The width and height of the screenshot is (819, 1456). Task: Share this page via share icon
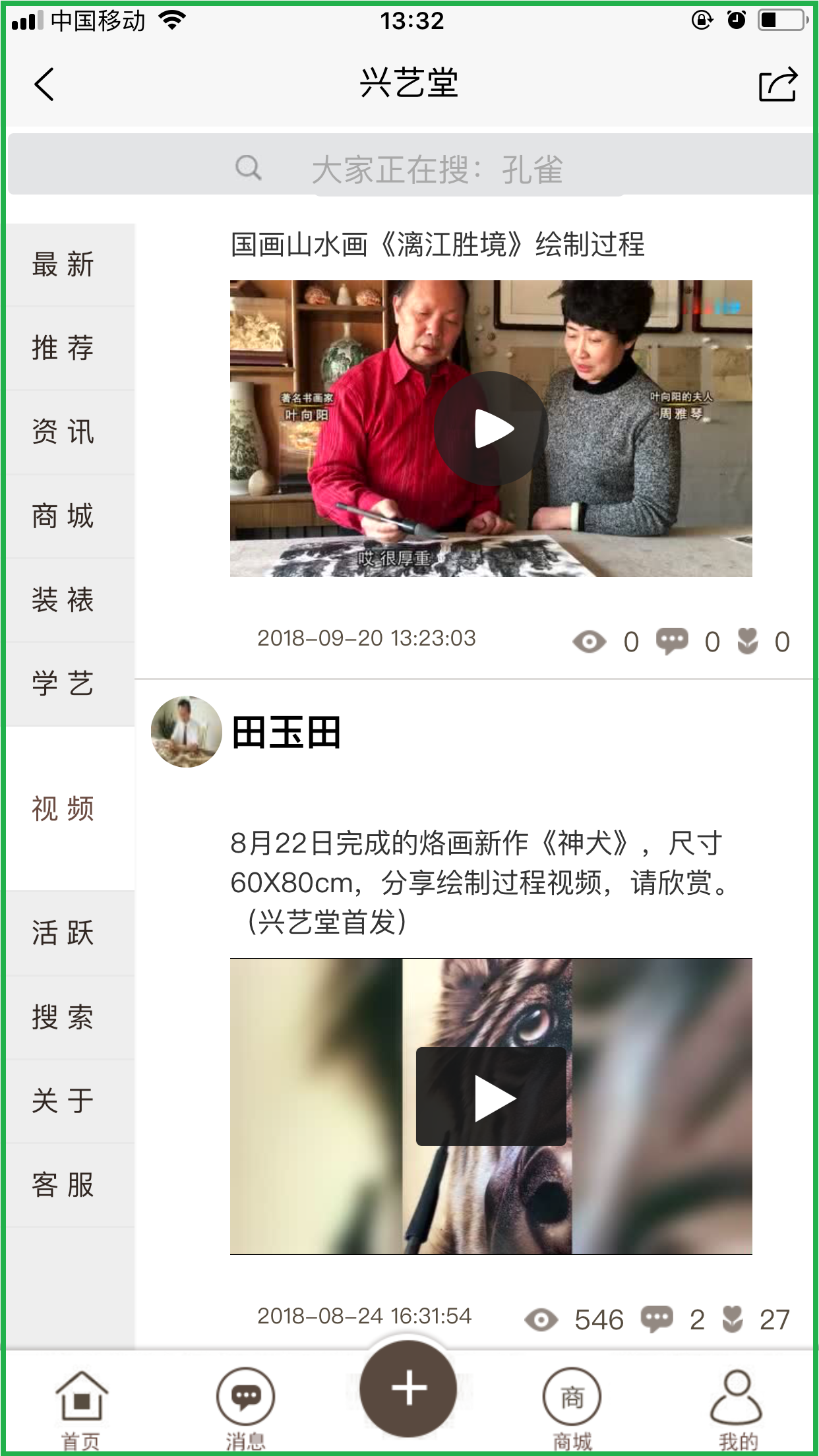point(777,84)
